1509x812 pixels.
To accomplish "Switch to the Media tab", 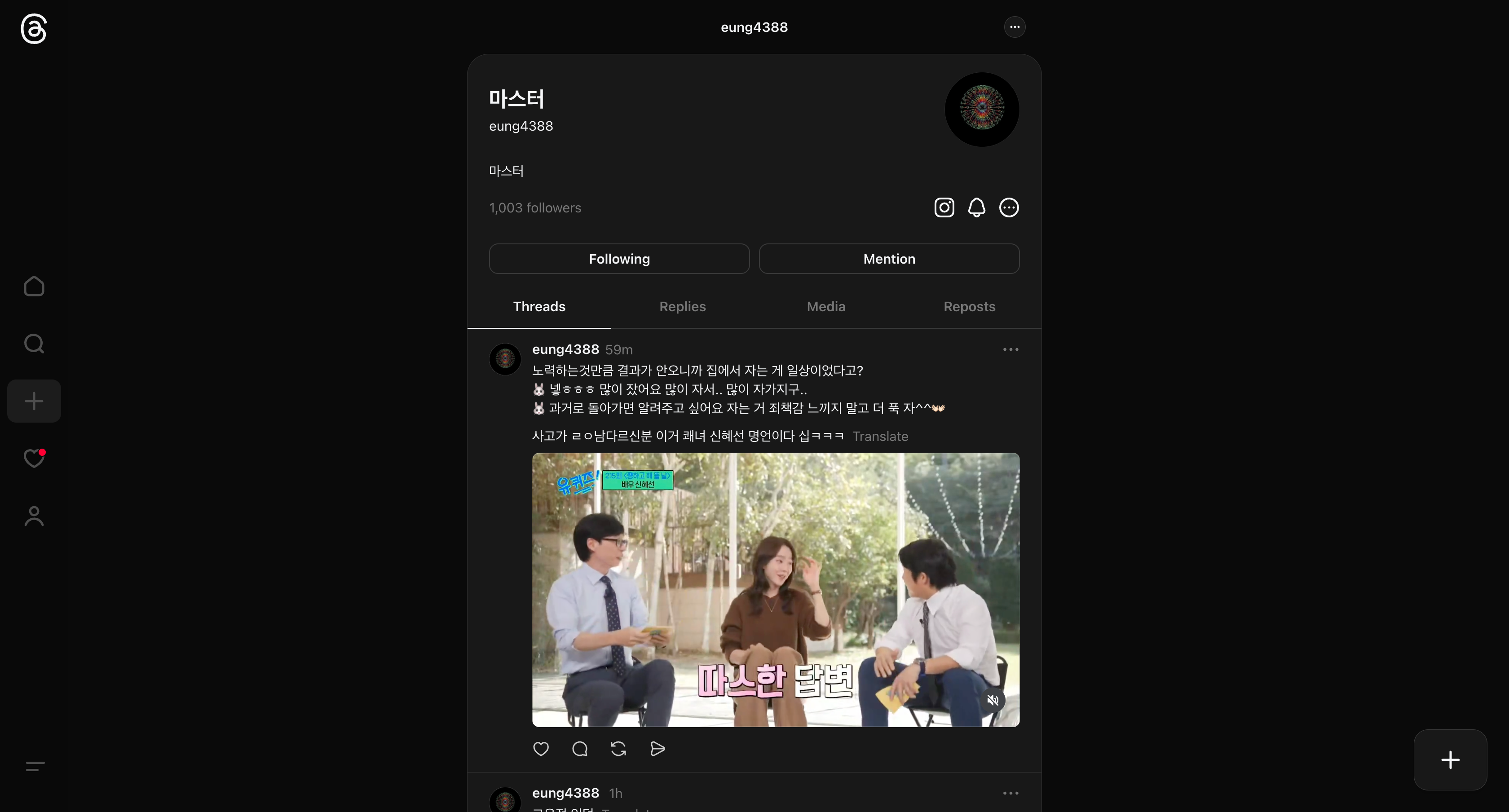I will 826,306.
